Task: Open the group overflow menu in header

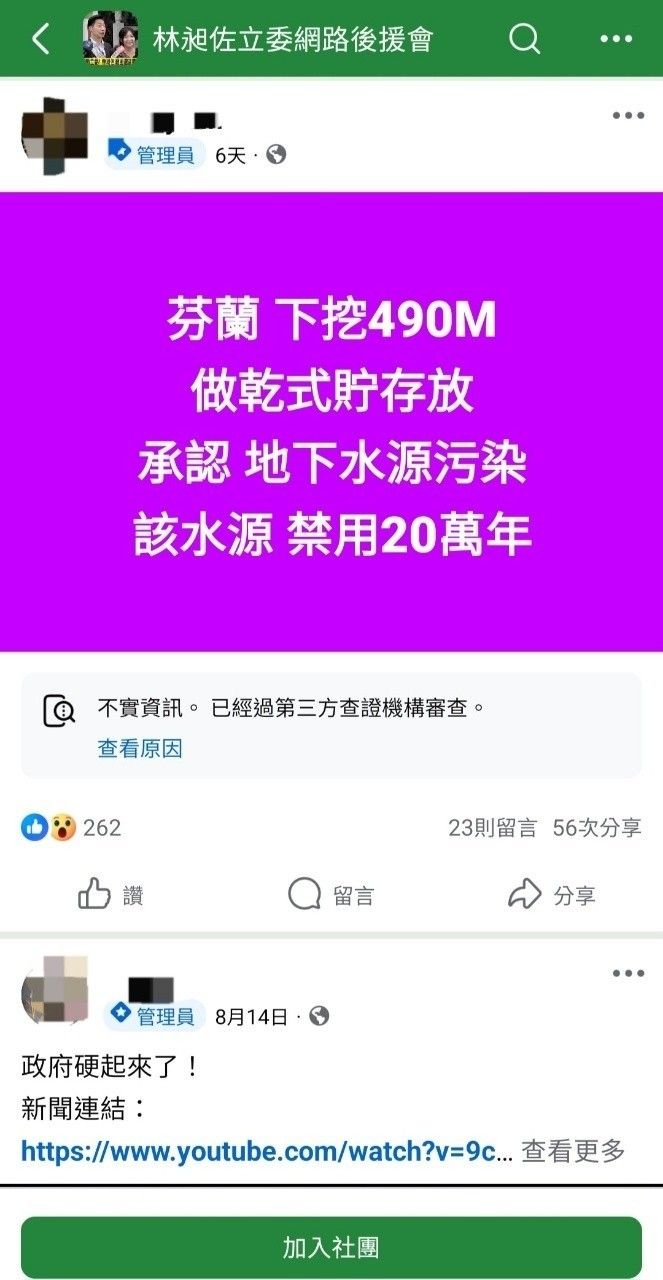Action: pos(616,39)
